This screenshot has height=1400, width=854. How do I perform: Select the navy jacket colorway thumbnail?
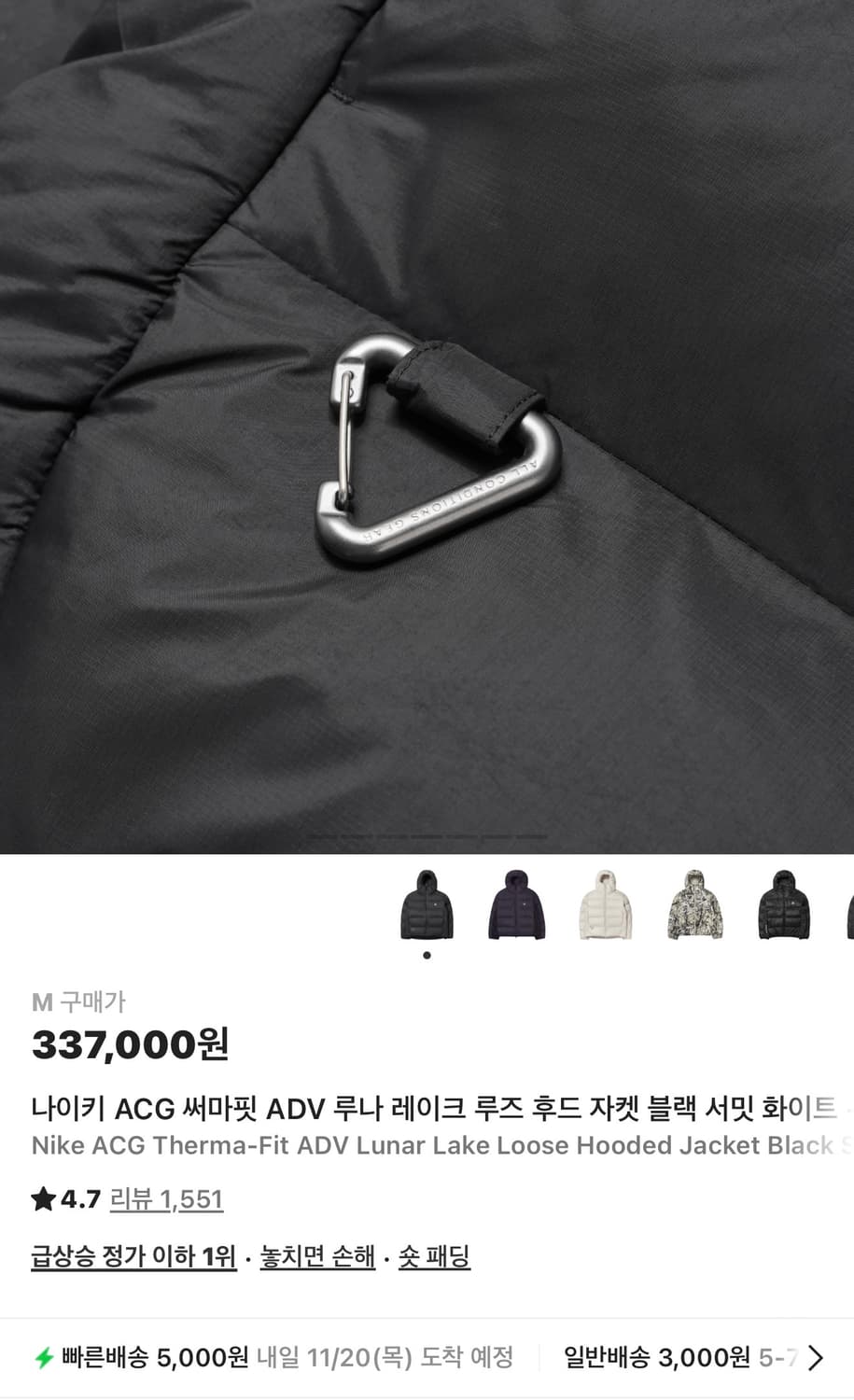click(515, 907)
